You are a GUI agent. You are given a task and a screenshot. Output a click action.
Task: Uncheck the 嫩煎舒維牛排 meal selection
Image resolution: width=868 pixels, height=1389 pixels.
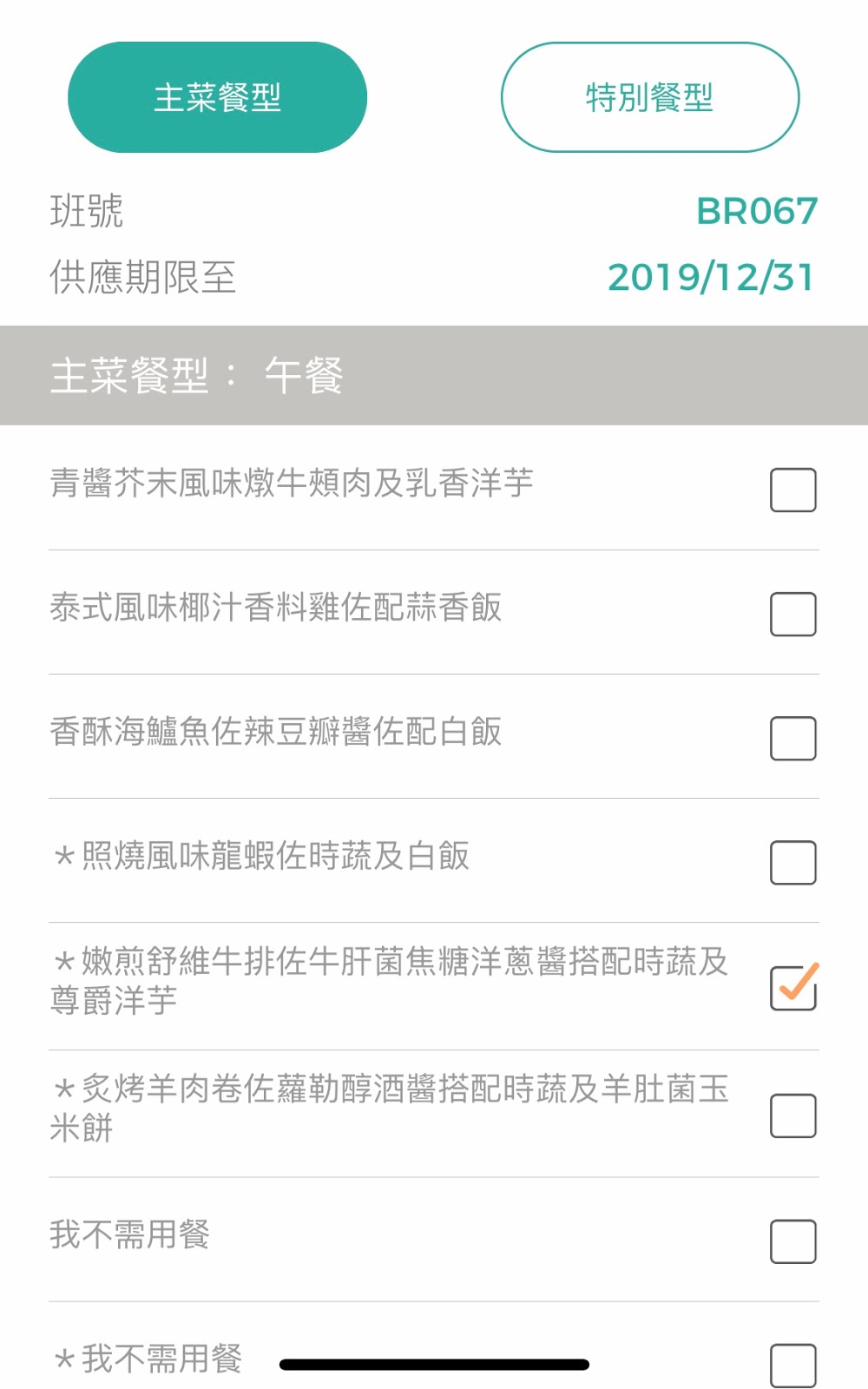click(x=793, y=987)
